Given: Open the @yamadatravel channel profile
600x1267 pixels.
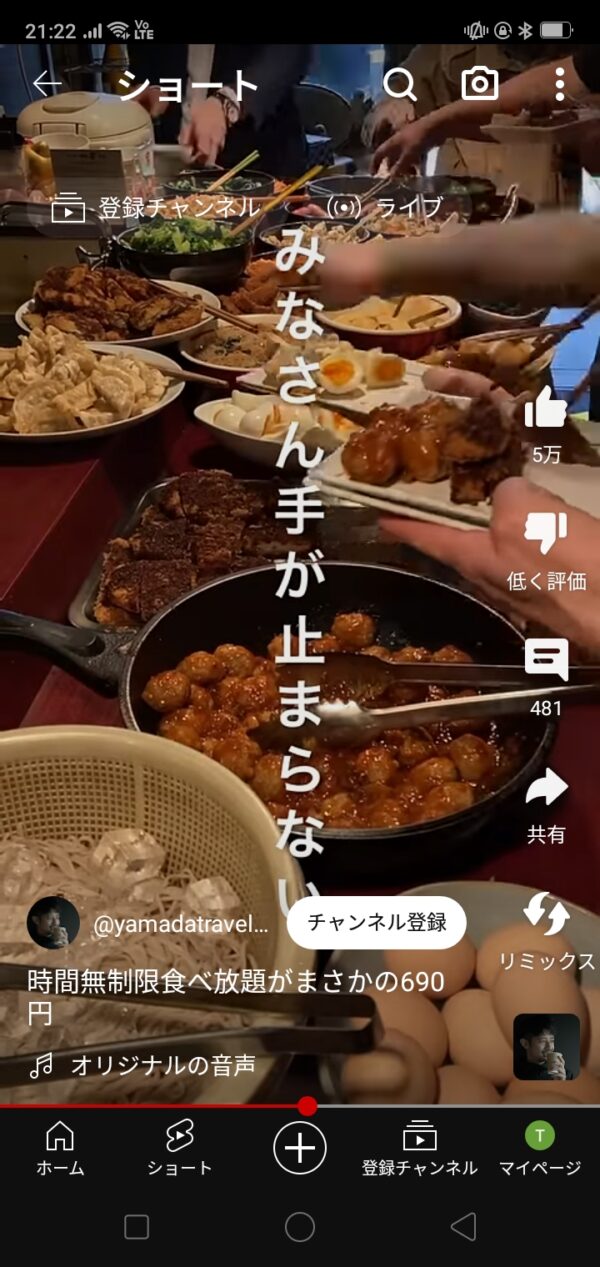Looking at the screenshot, I should click(180, 925).
